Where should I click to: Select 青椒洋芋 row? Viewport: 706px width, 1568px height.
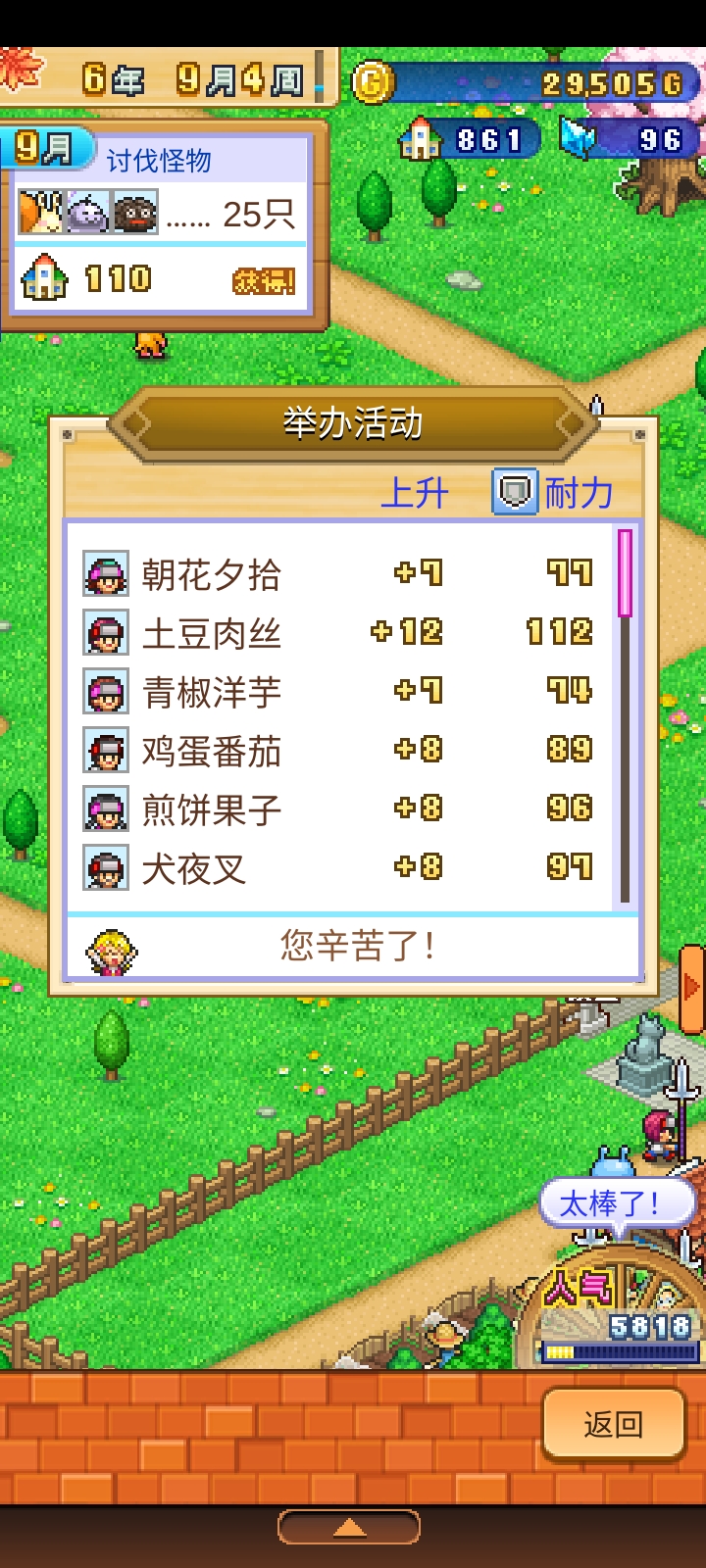[x=338, y=692]
